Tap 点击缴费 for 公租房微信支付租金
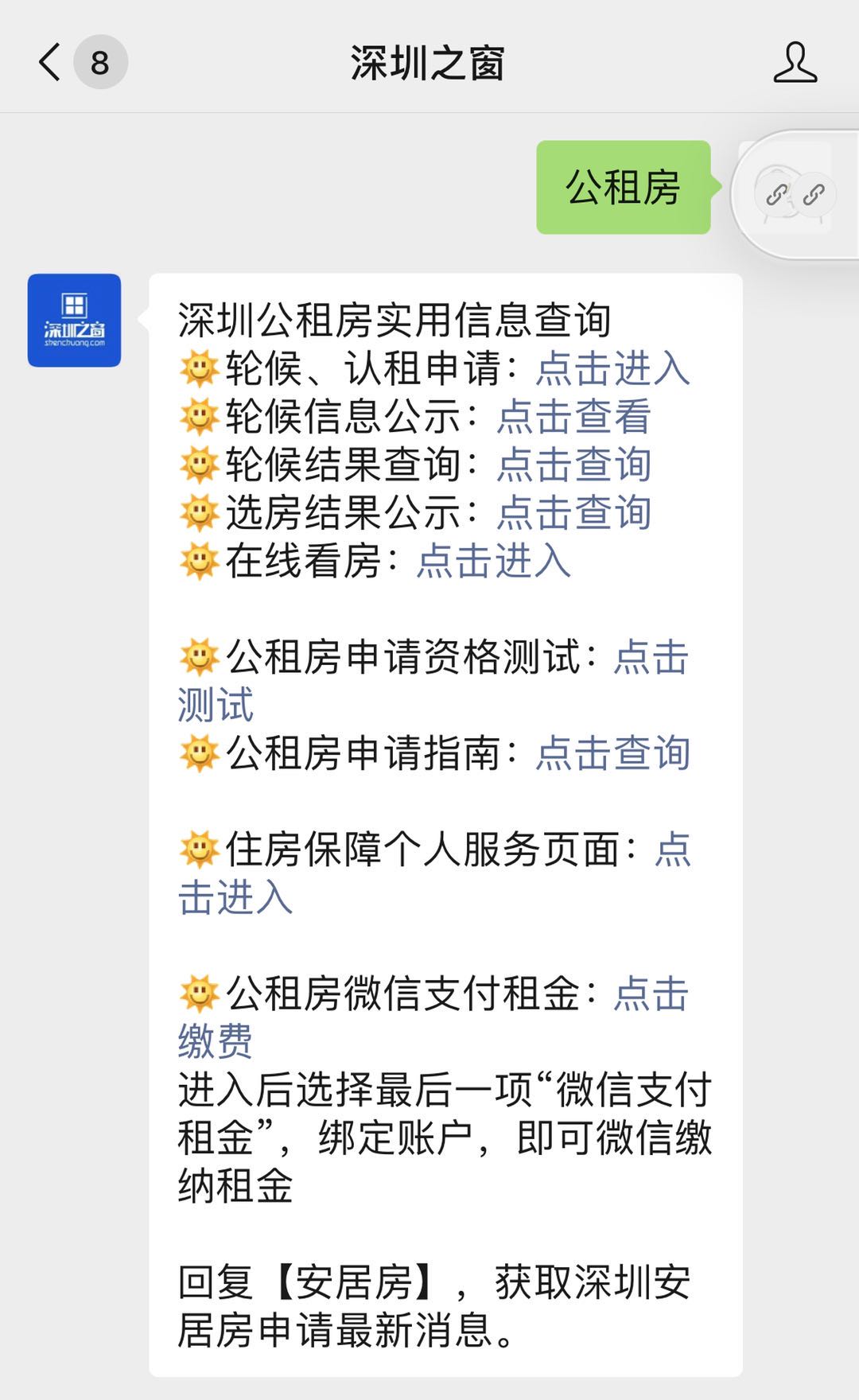Screen dimensions: 859x1400 [650, 994]
